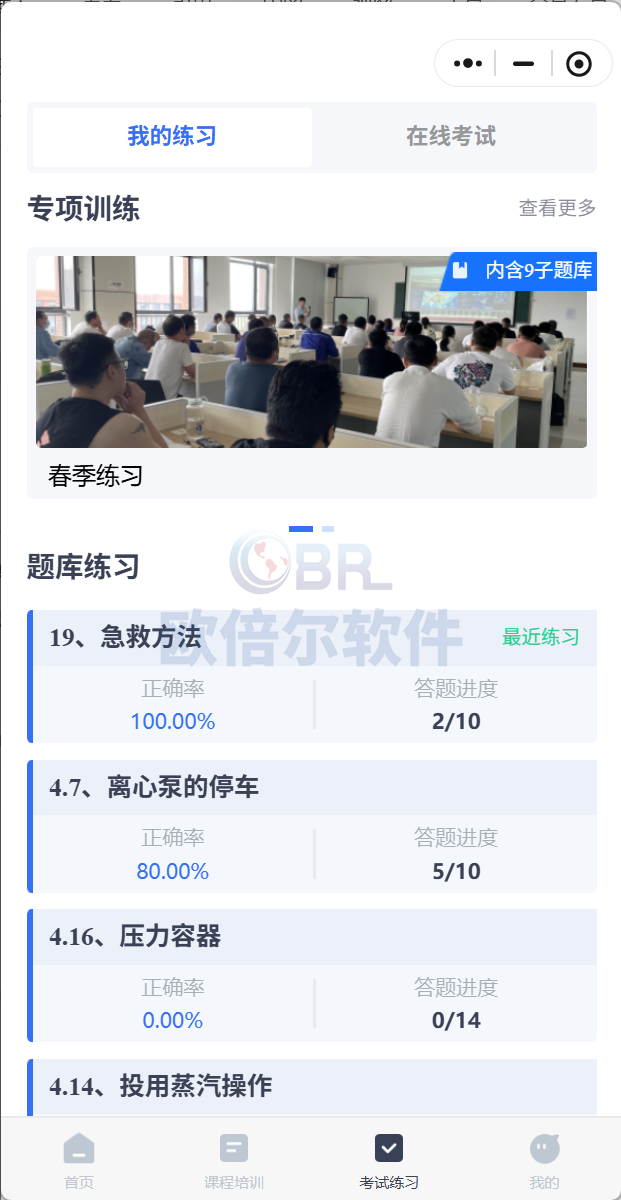Switch to the 我的练习 tab
621x1200 pixels.
pos(172,137)
